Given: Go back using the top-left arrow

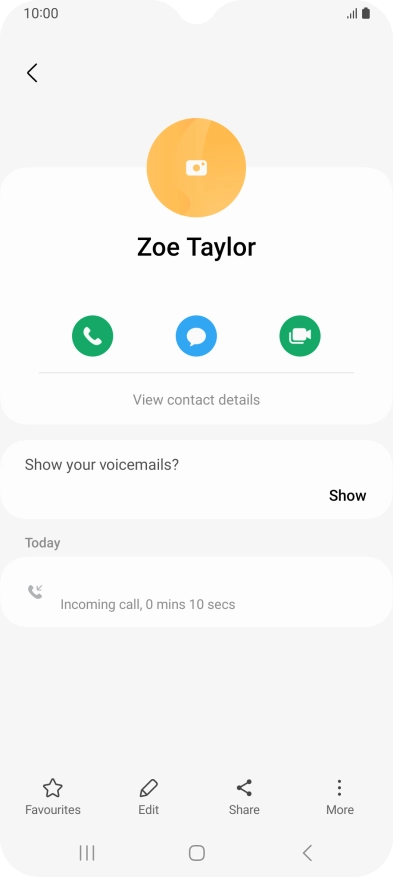Looking at the screenshot, I should click(32, 73).
